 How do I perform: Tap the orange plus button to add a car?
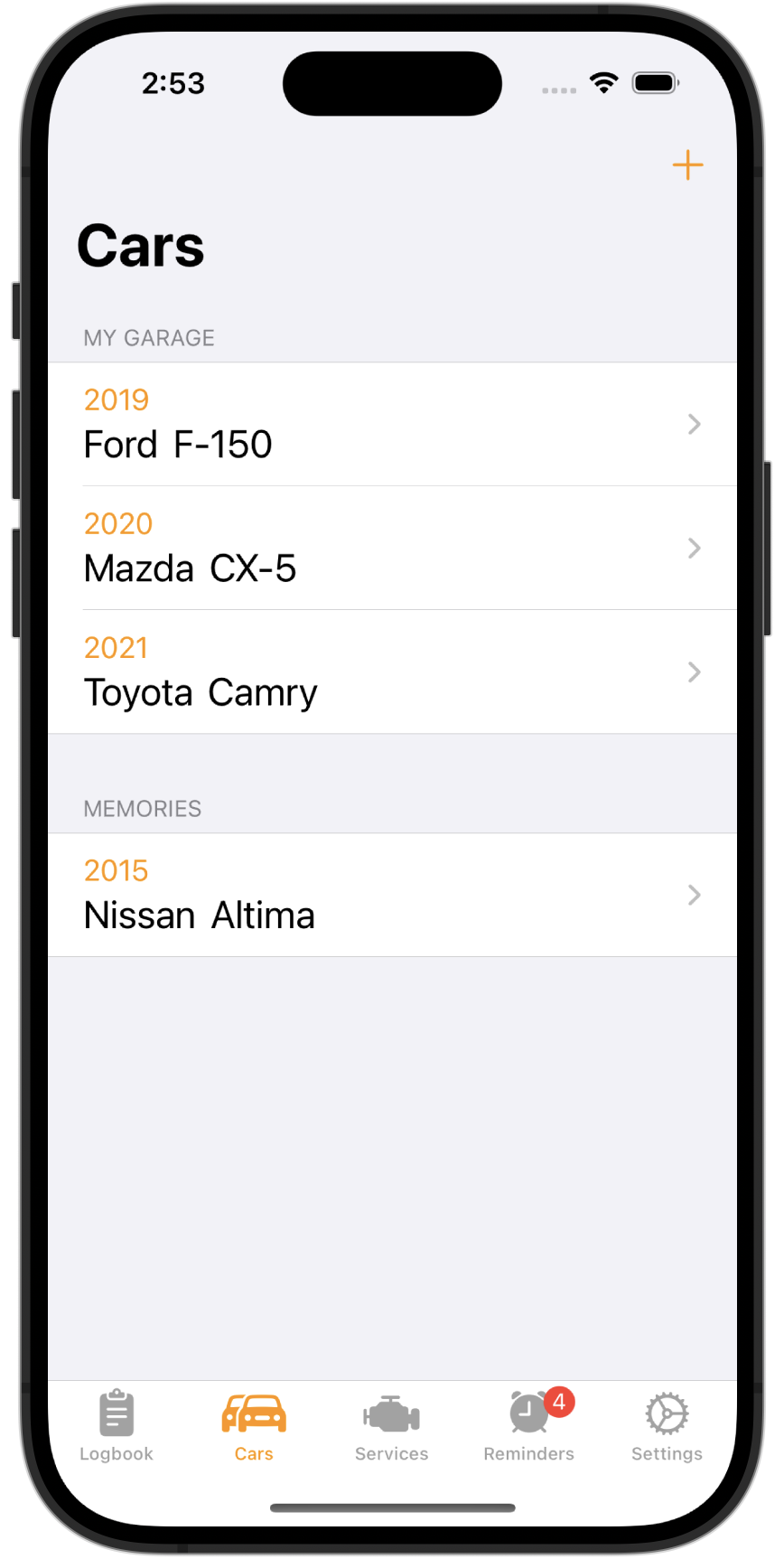pyautogui.click(x=687, y=164)
